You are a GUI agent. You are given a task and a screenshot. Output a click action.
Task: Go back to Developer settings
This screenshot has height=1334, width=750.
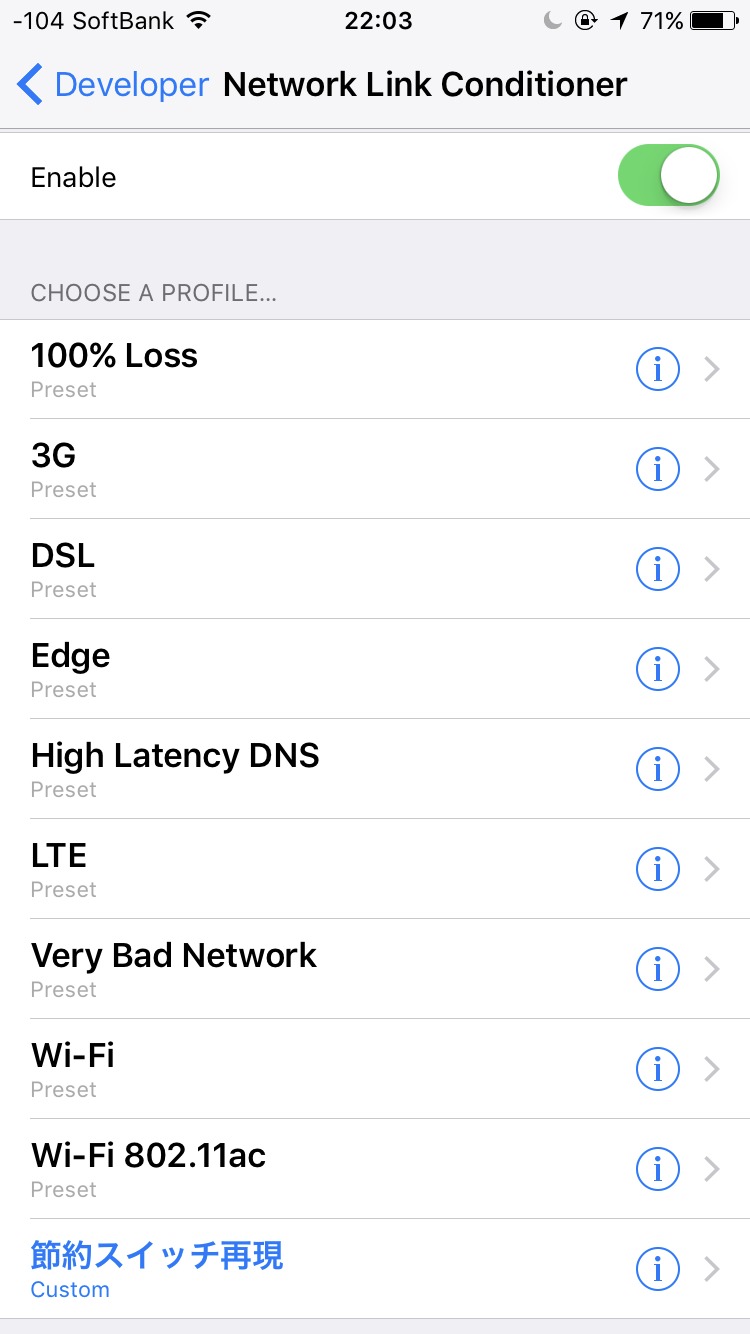(112, 85)
